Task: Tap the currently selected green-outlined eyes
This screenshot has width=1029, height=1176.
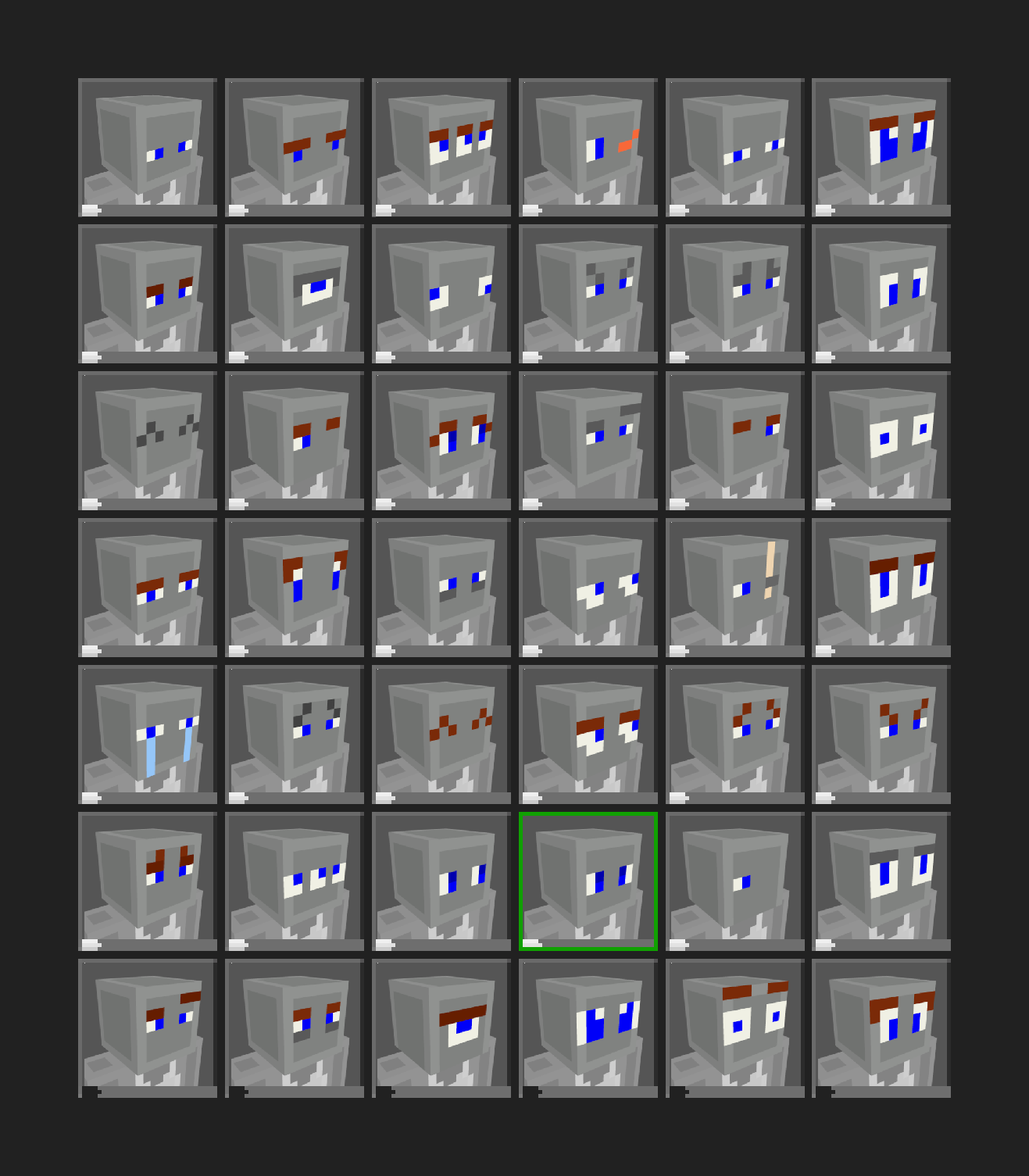Action: pyautogui.click(x=588, y=881)
